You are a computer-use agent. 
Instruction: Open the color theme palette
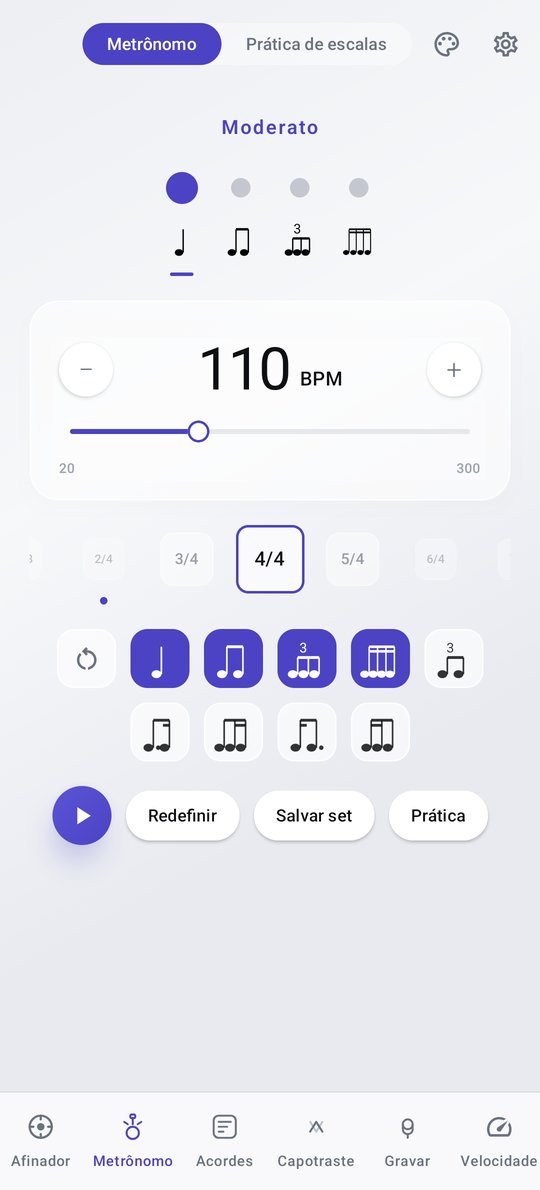[x=447, y=44]
